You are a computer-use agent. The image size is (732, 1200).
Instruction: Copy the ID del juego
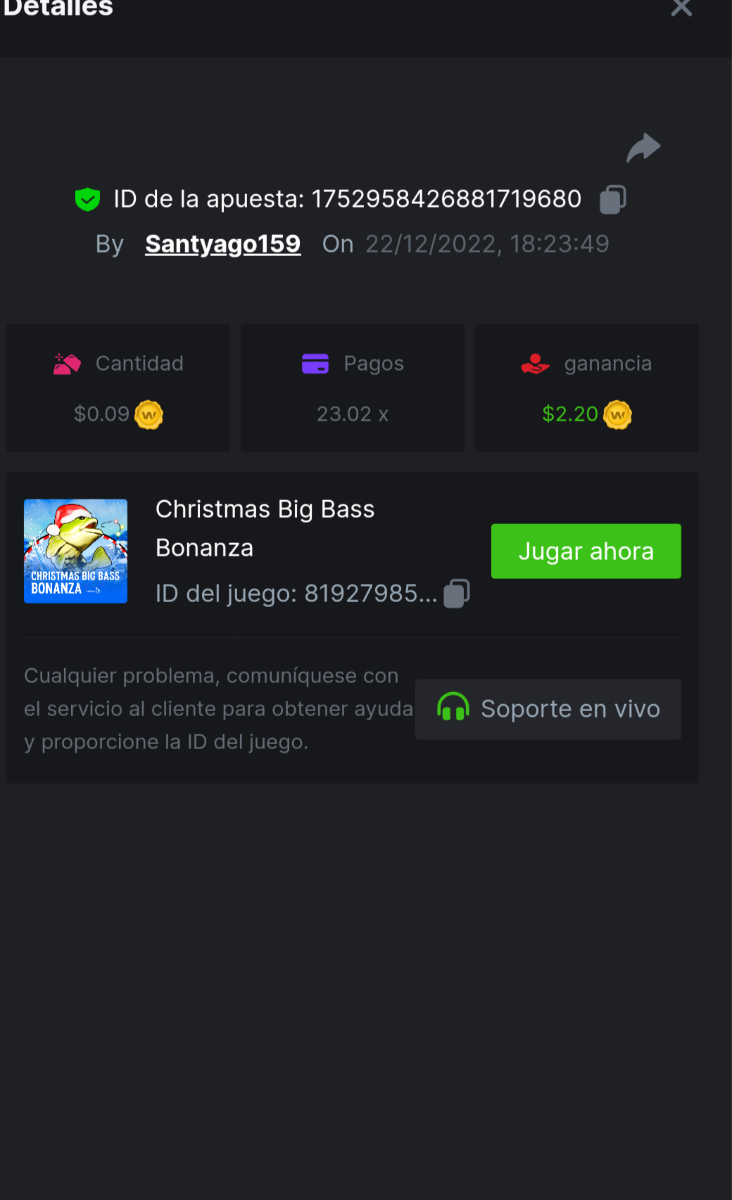pos(456,594)
